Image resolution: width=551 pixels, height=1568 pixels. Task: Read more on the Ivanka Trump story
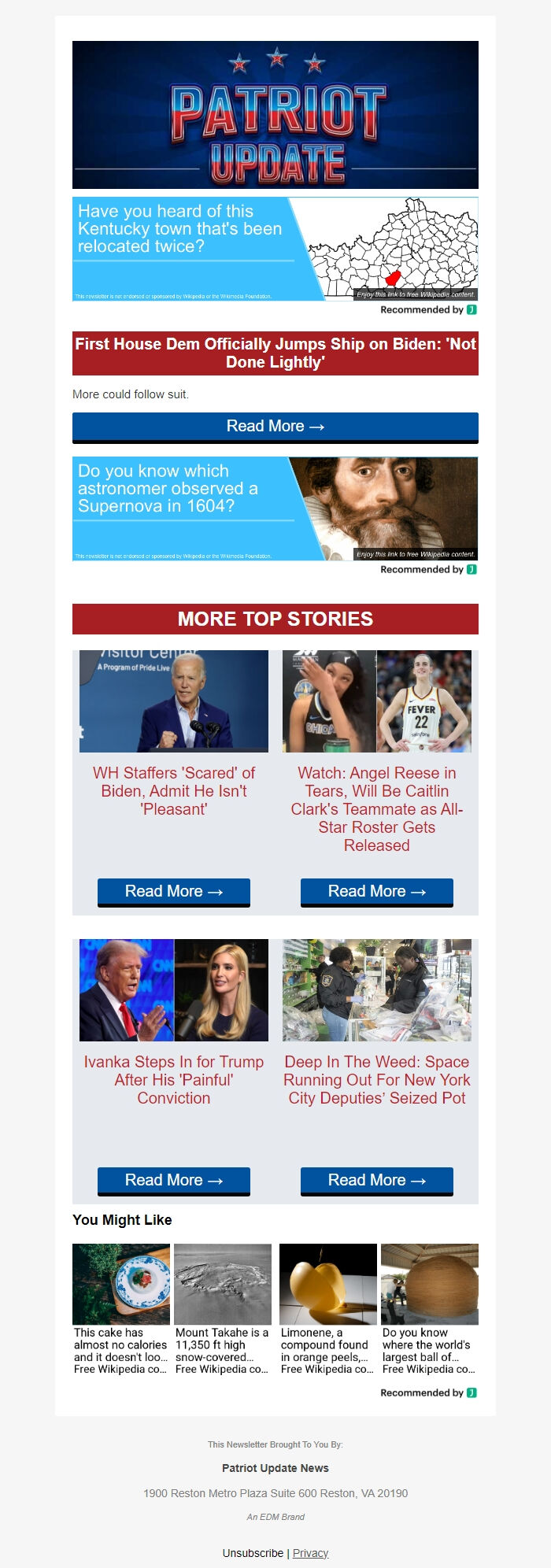[174, 1181]
